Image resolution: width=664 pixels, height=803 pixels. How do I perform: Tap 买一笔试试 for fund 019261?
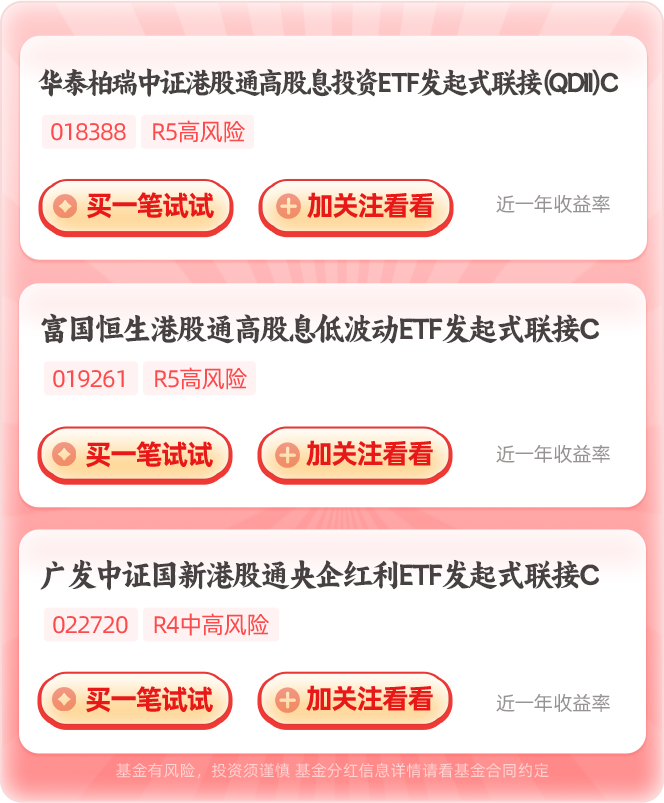[x=135, y=455]
